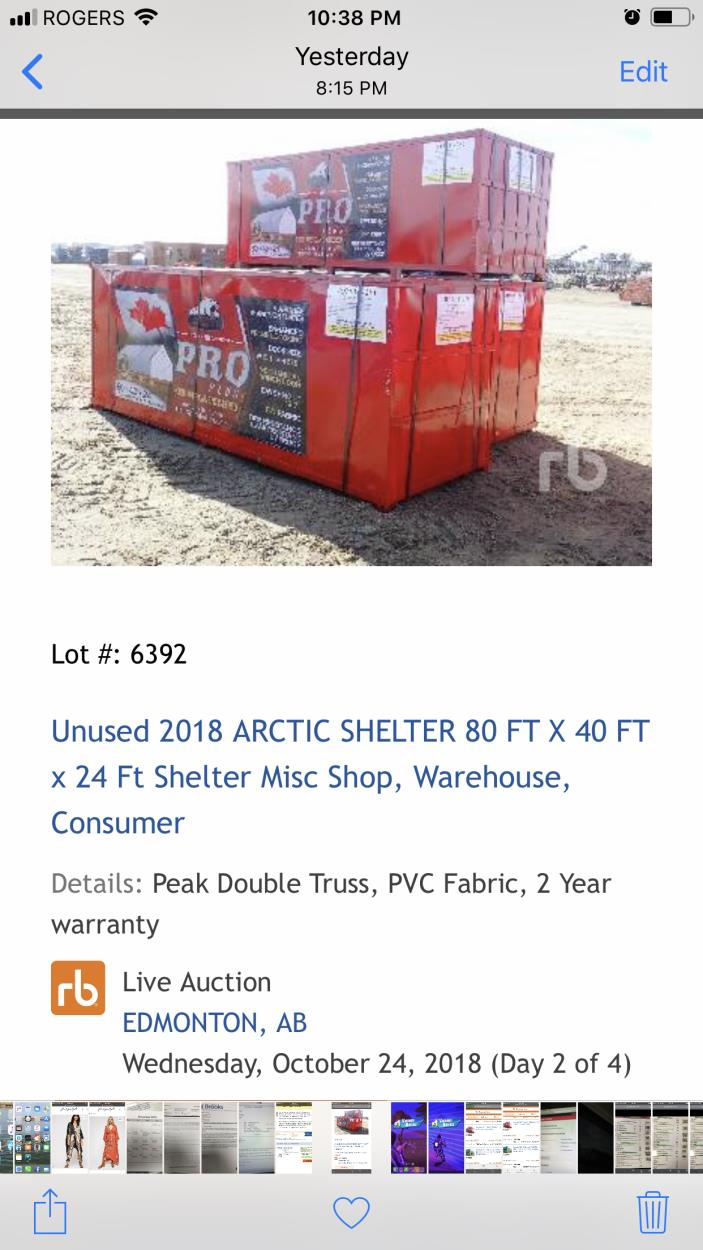The image size is (703, 1250).
Task: Select the orange dress photo in thumbnail strip
Action: 107,1138
